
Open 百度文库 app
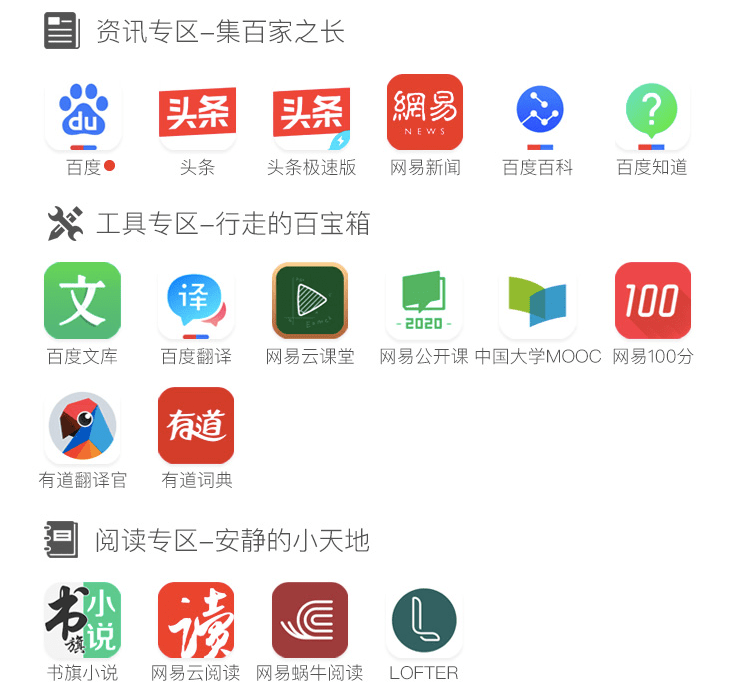(x=83, y=301)
